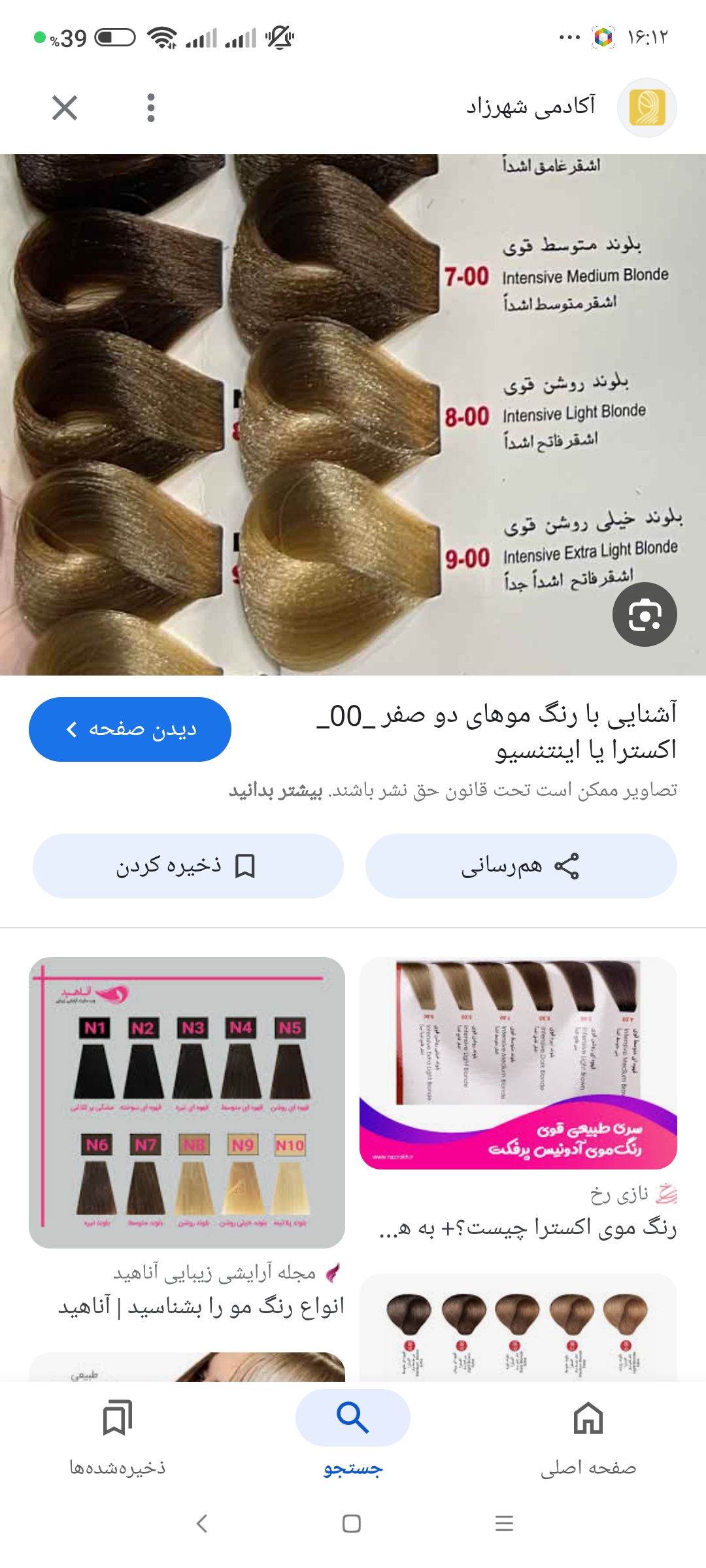
Task: Share the image via هم‌رسانی
Action: pyautogui.click(x=521, y=866)
